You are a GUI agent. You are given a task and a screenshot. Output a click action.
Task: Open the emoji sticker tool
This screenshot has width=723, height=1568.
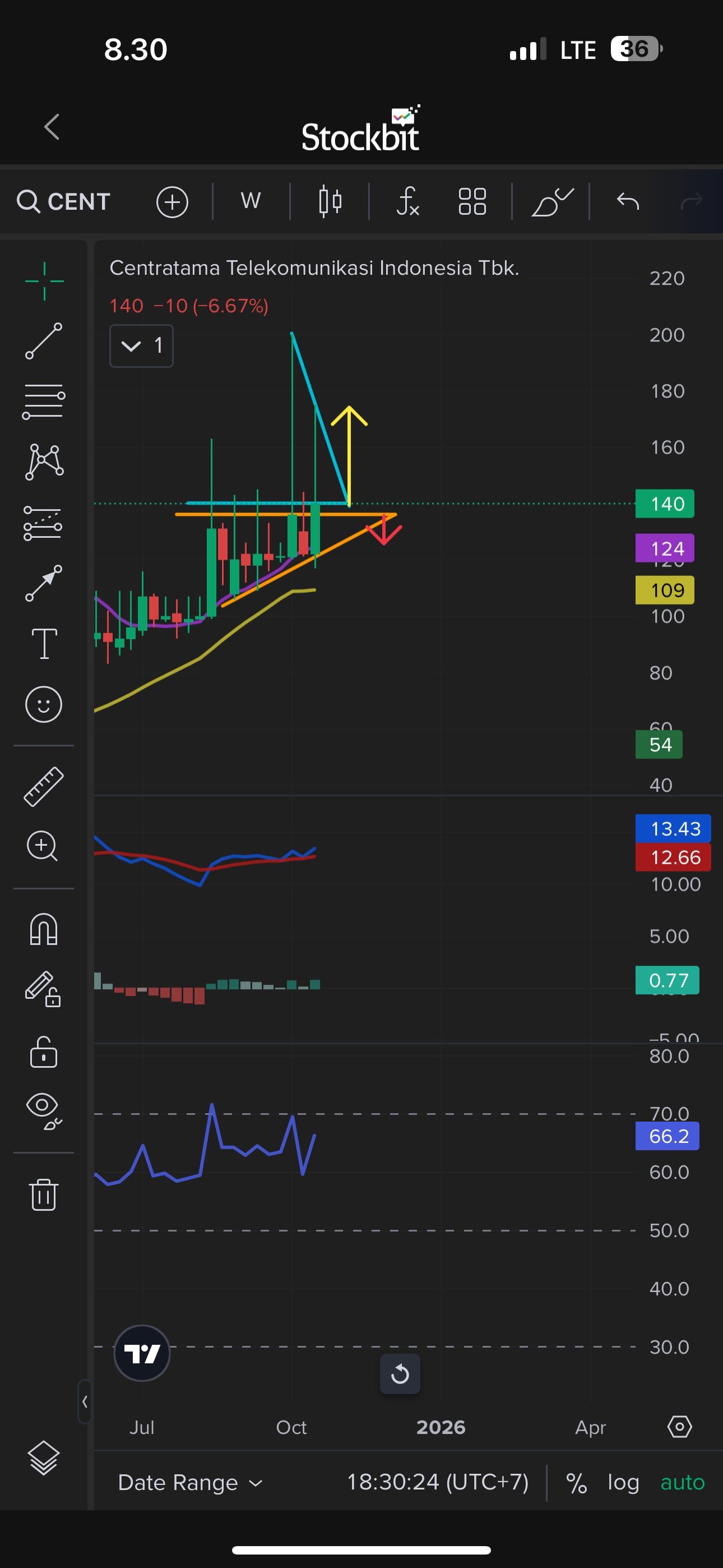[44, 705]
